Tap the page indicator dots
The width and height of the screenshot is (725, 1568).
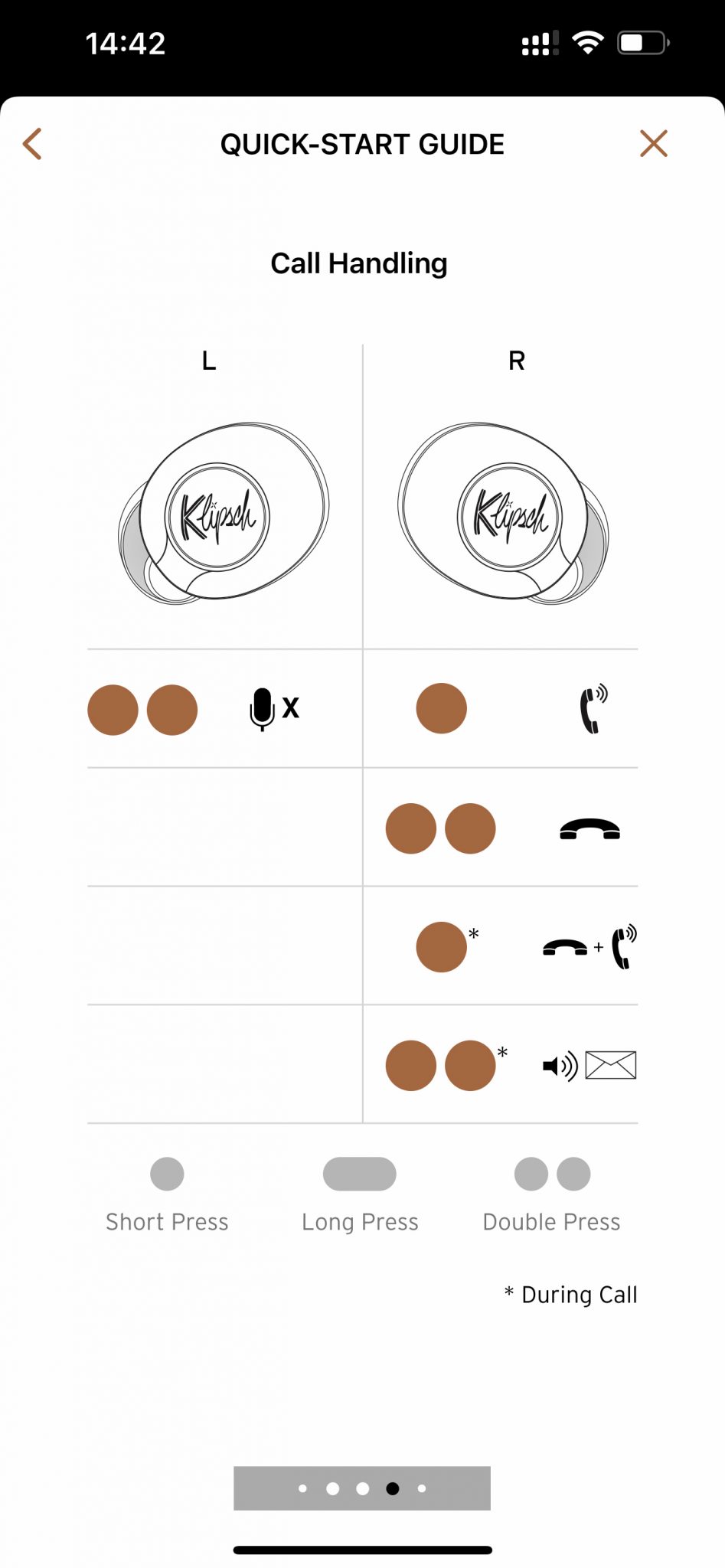click(362, 1488)
